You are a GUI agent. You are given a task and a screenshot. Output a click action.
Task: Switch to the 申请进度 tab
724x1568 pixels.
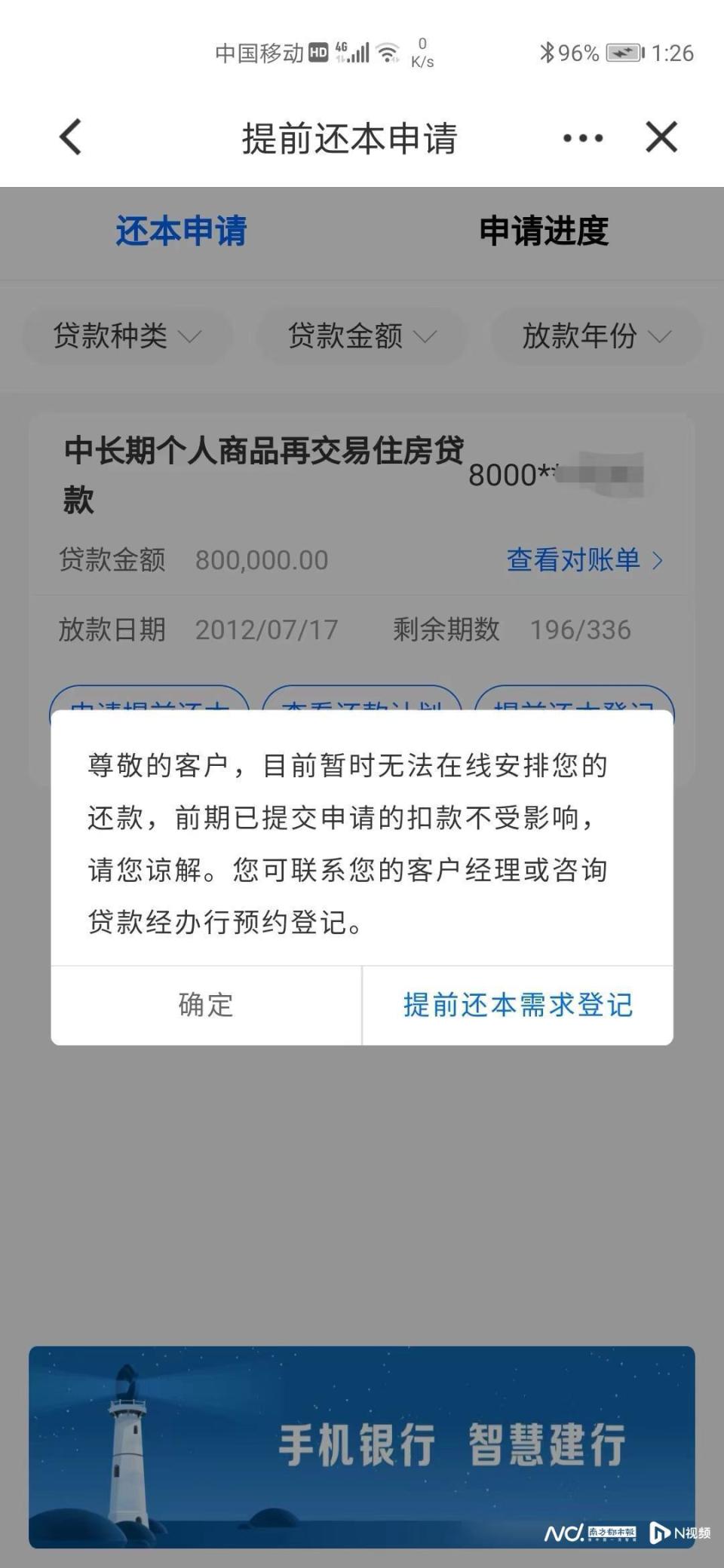point(544,231)
